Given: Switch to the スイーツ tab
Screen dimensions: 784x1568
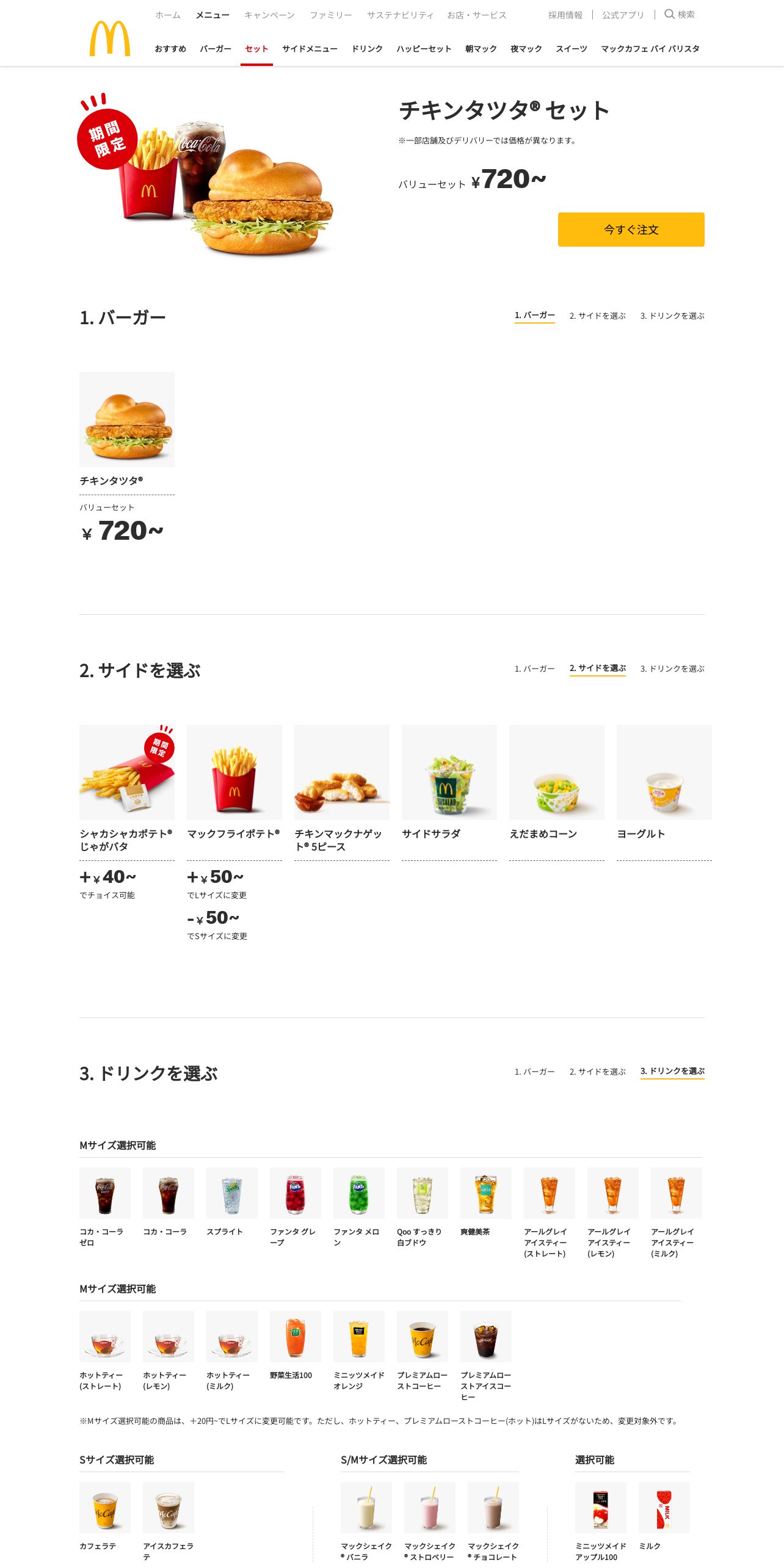Looking at the screenshot, I should pos(572,49).
